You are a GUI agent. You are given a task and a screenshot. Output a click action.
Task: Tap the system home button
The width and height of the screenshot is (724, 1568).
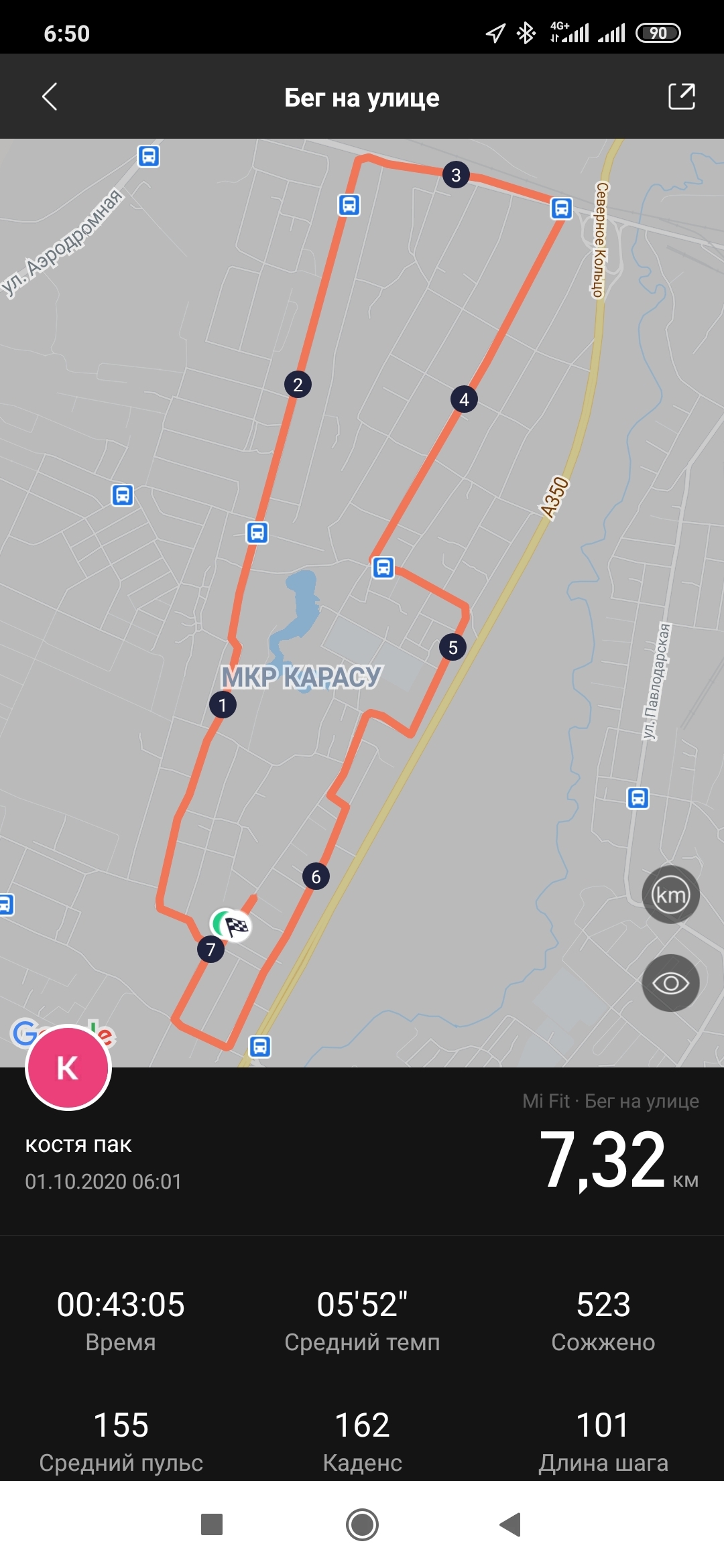coord(362,1524)
